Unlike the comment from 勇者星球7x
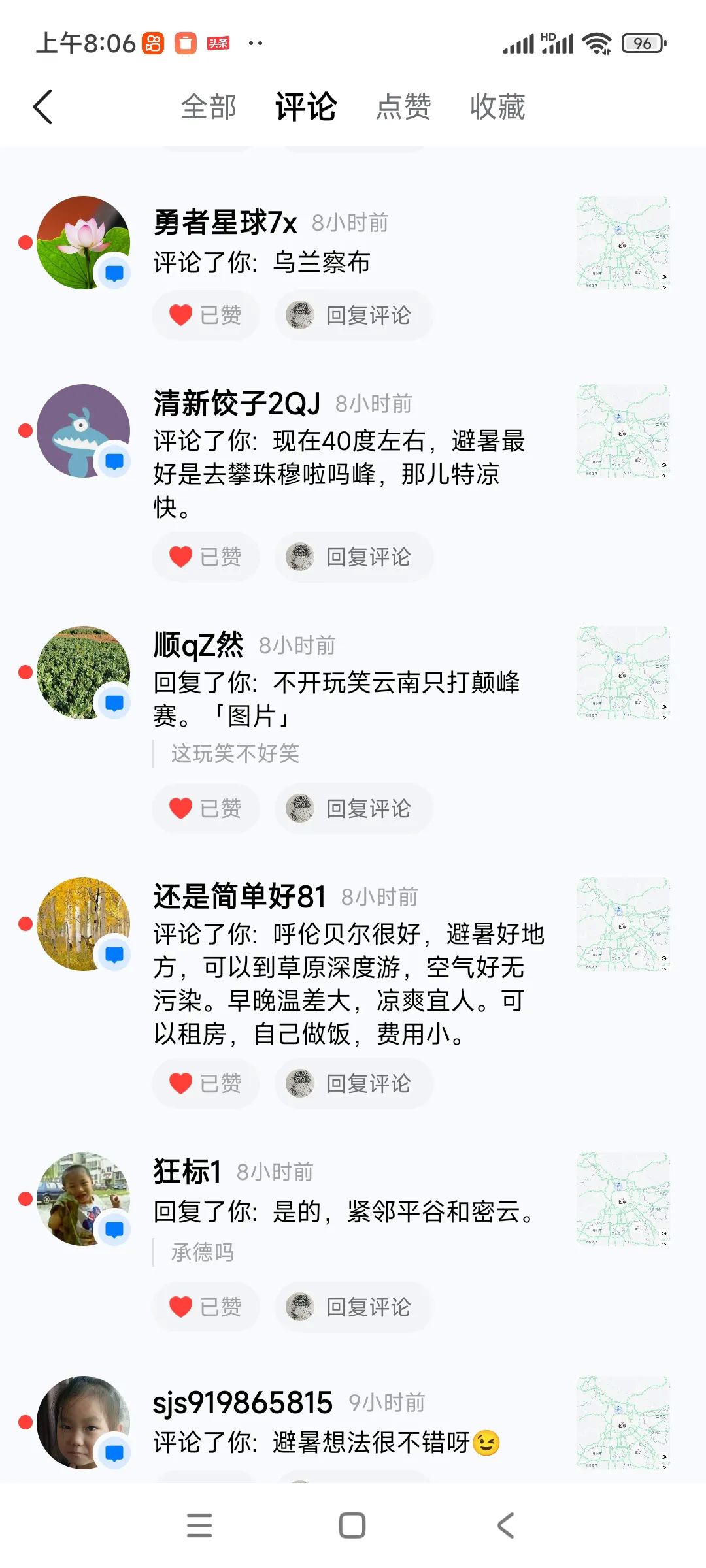The height and width of the screenshot is (1568, 706). tap(206, 316)
